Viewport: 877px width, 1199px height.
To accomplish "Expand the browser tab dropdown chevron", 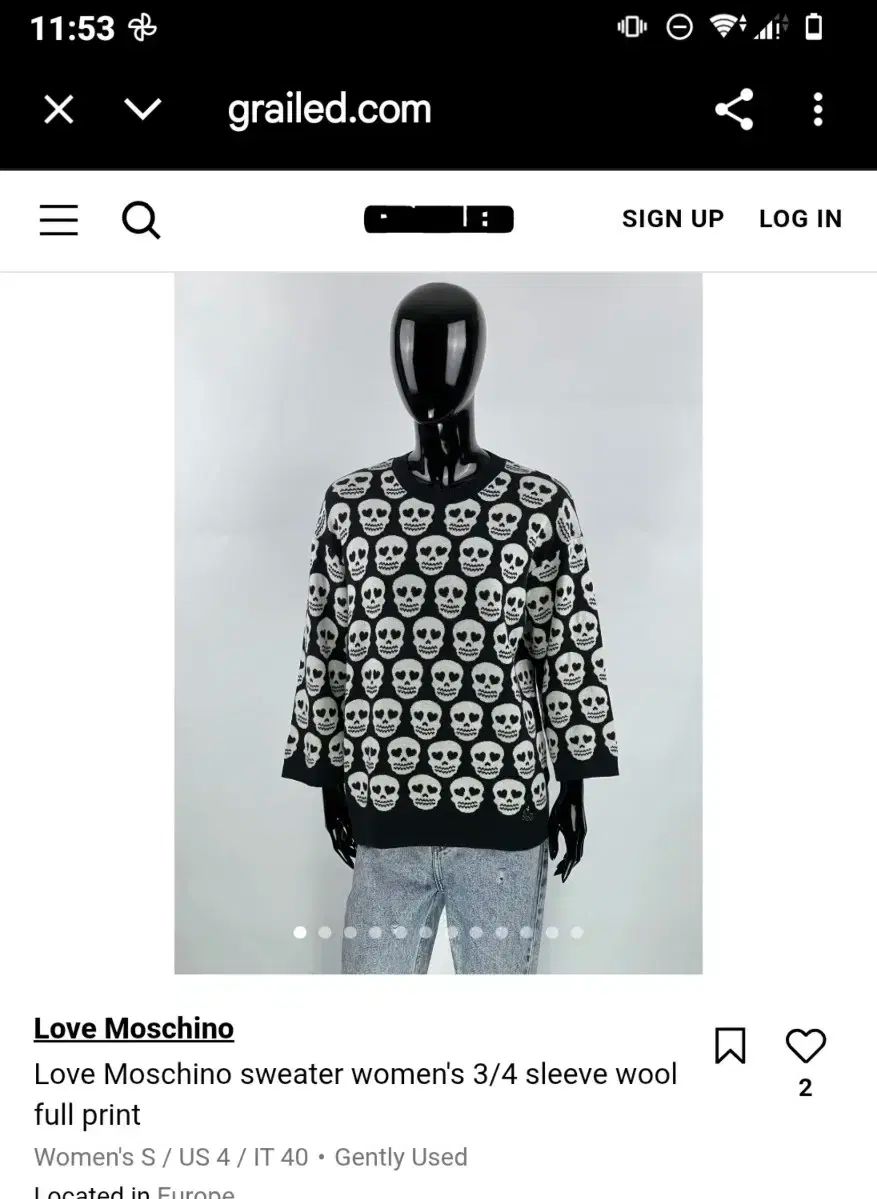I will click(x=143, y=109).
